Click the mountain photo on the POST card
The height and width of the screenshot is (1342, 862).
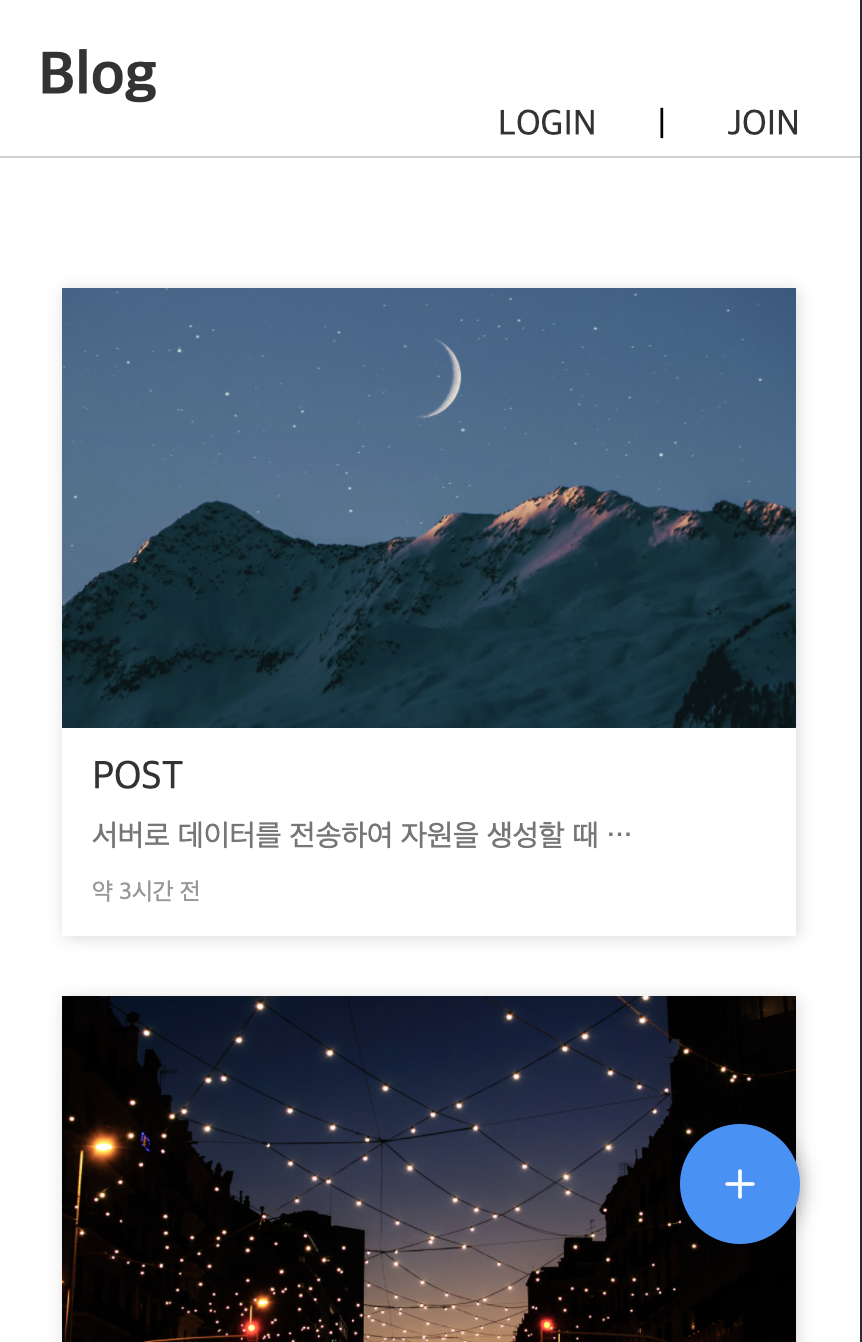pyautogui.click(x=429, y=507)
